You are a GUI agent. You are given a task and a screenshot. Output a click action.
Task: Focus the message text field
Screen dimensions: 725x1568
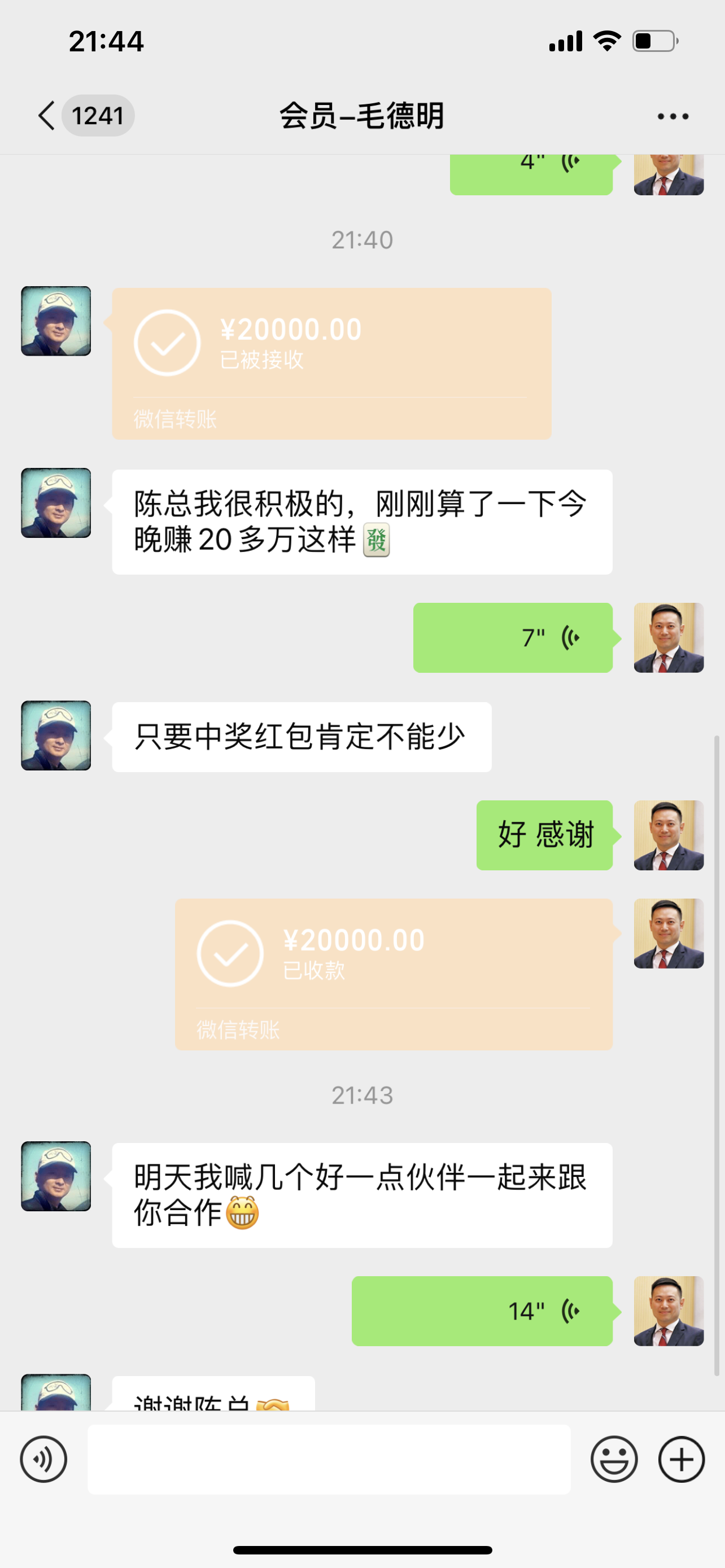coord(329,1459)
